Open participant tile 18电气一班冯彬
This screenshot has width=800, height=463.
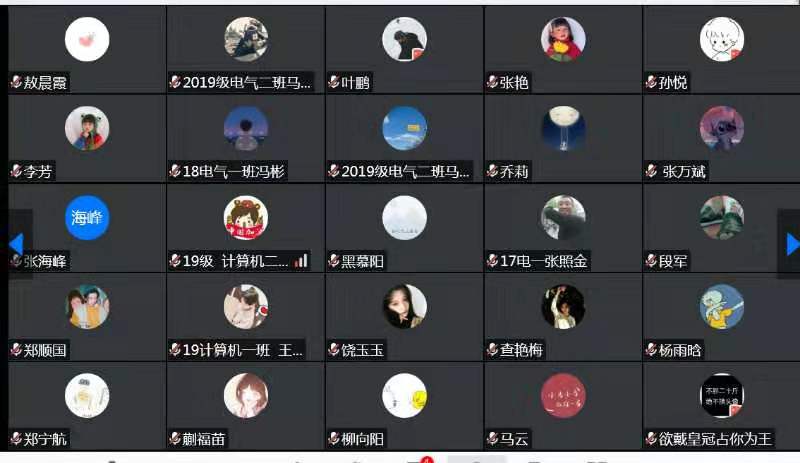tap(245, 137)
